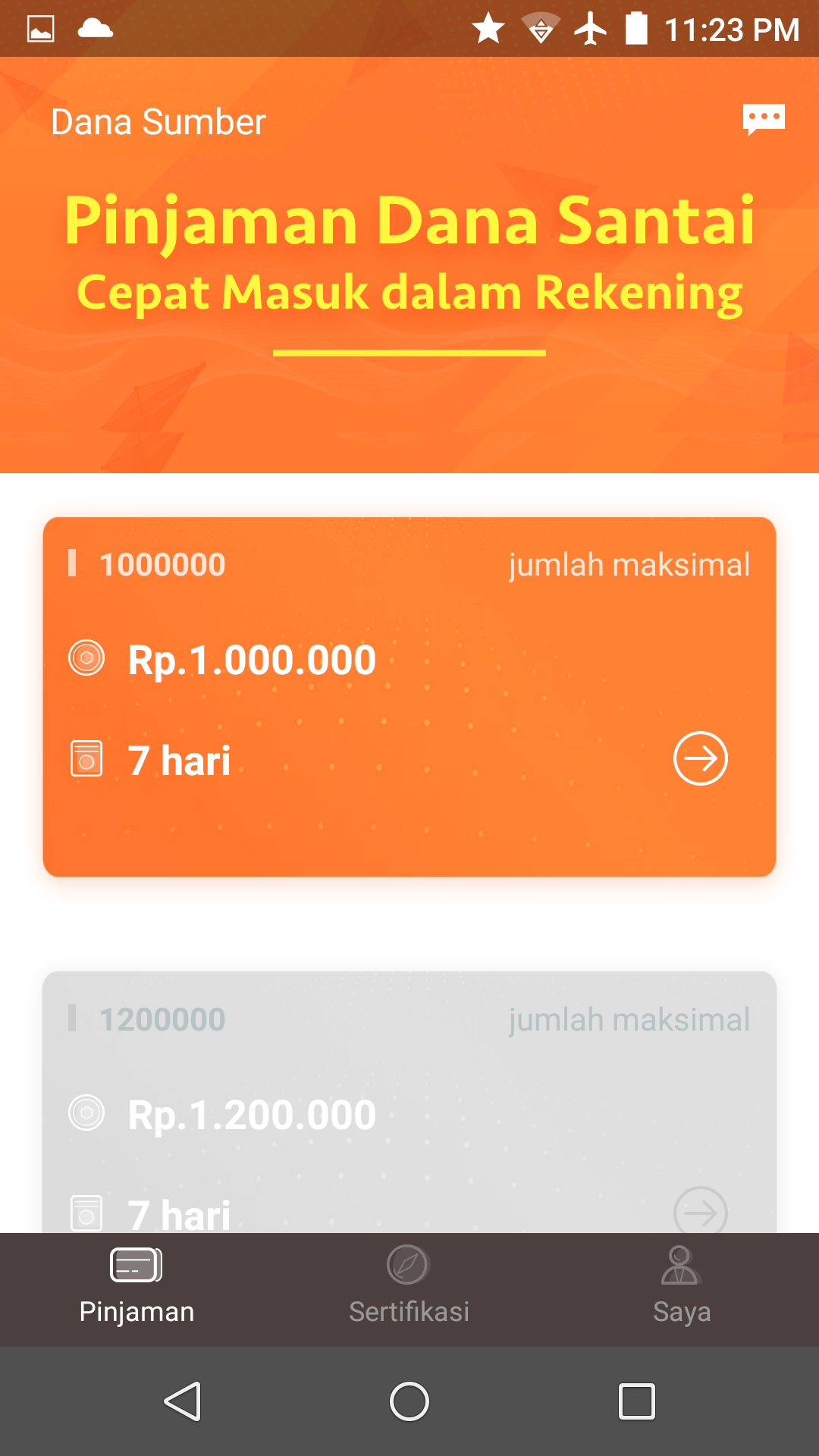Tap the arrow on the Rp.1.000.000 loan
819x1456 pixels.
[700, 758]
